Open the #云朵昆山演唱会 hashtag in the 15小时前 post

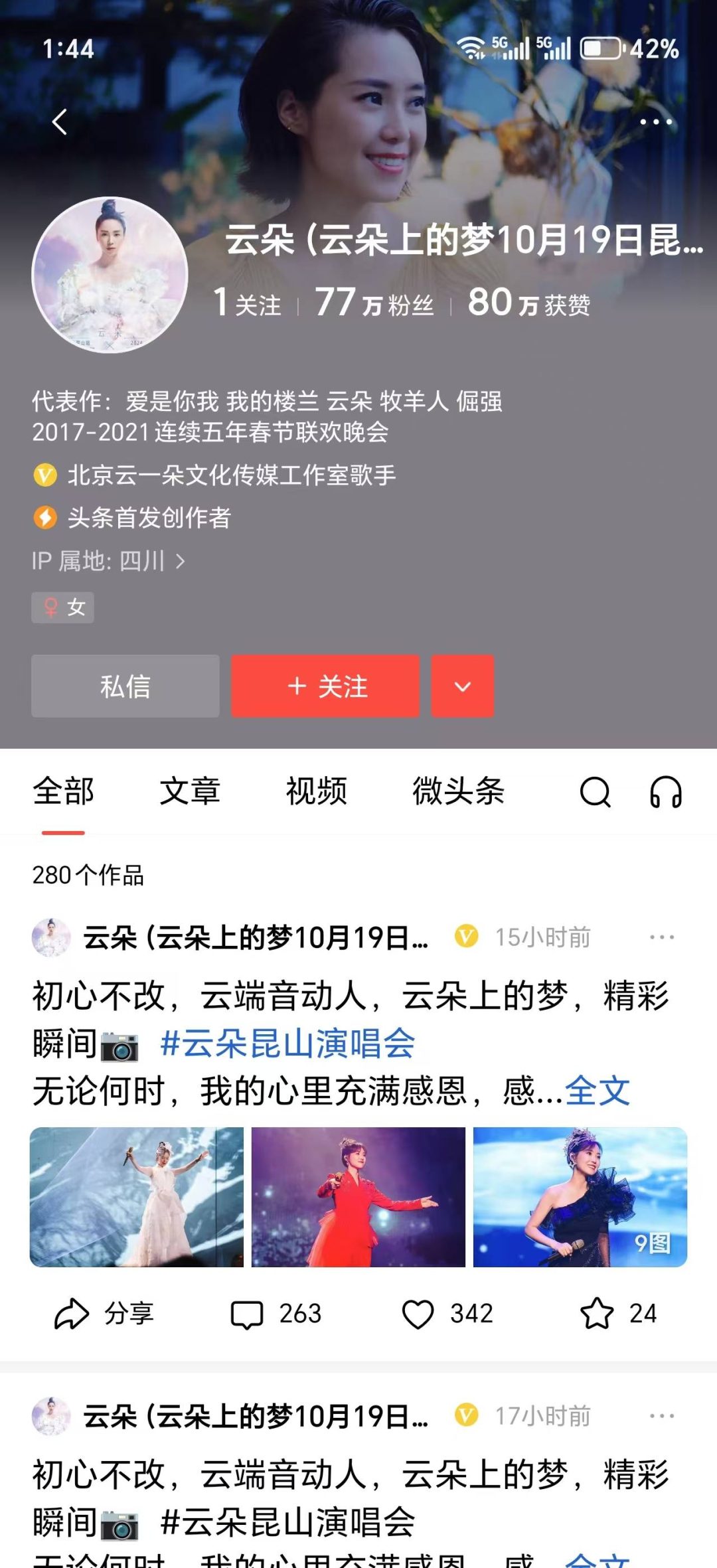click(288, 1043)
